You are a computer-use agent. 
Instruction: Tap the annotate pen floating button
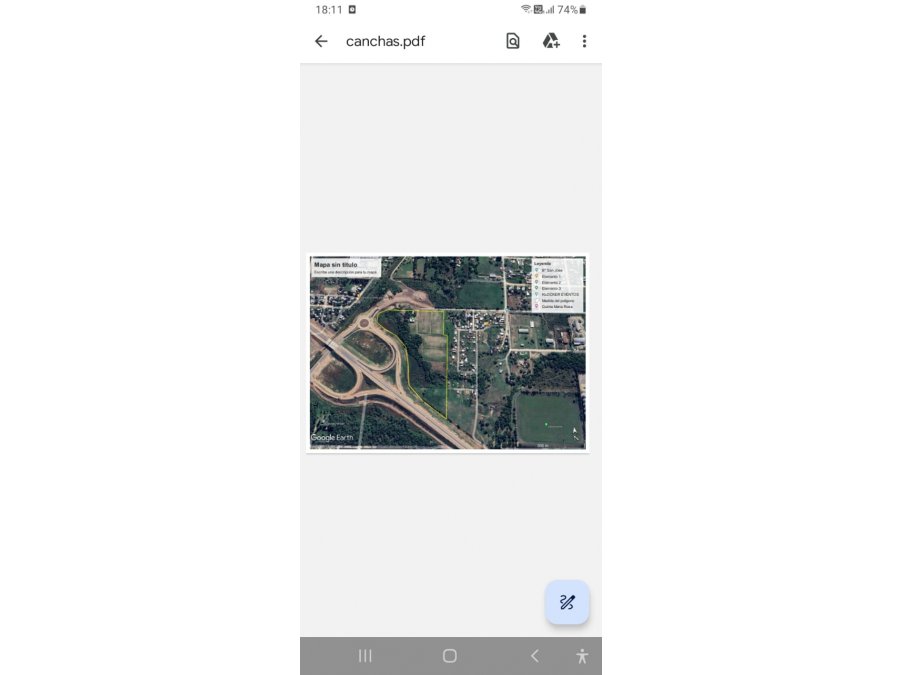pyautogui.click(x=567, y=602)
